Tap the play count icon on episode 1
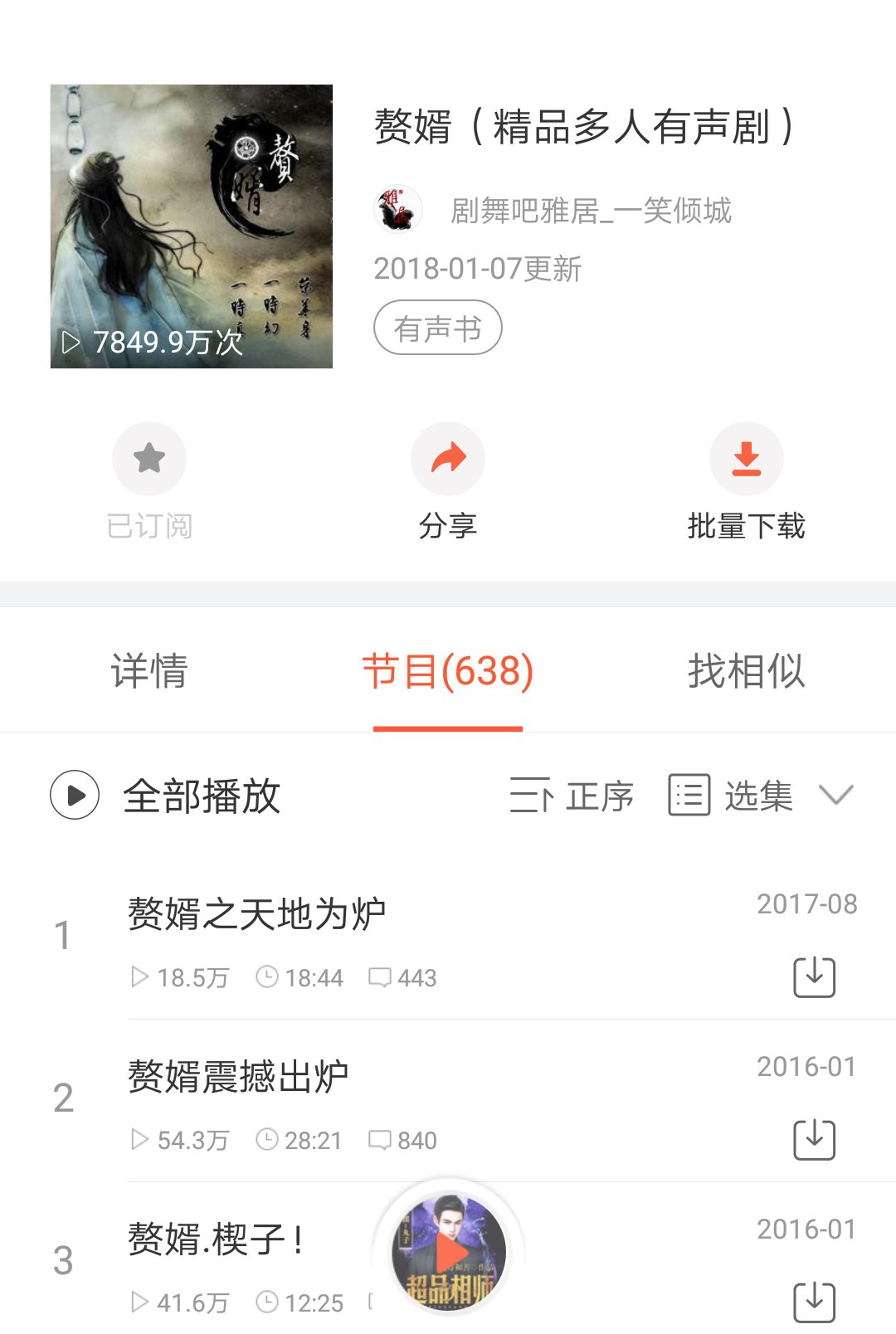This screenshot has width=896, height=1334. coord(139,977)
